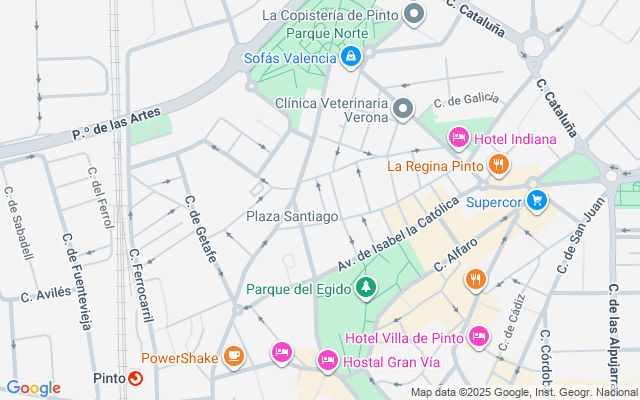Tap the PowerShake café pin
This screenshot has height=400, width=640.
click(x=233, y=356)
